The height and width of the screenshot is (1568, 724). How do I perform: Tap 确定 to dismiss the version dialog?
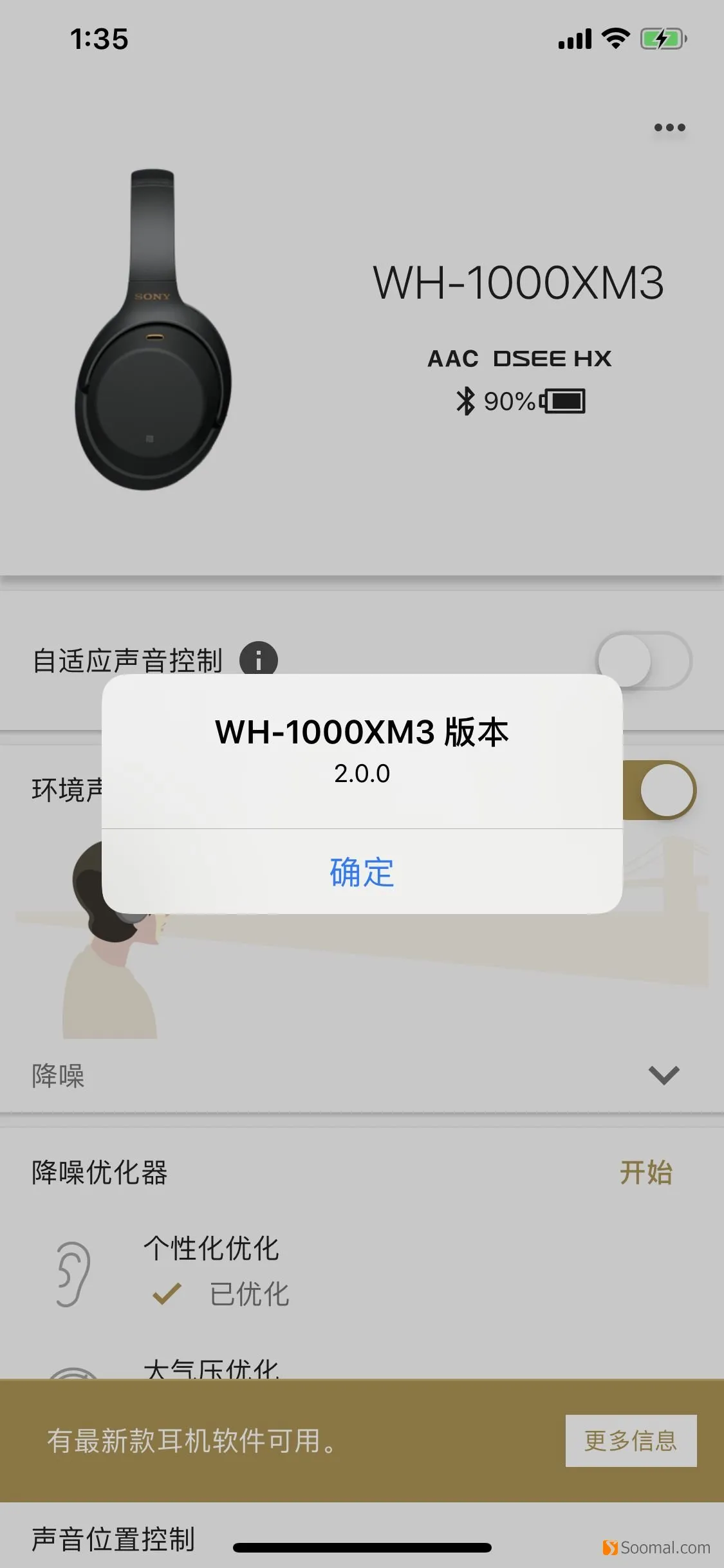click(362, 872)
